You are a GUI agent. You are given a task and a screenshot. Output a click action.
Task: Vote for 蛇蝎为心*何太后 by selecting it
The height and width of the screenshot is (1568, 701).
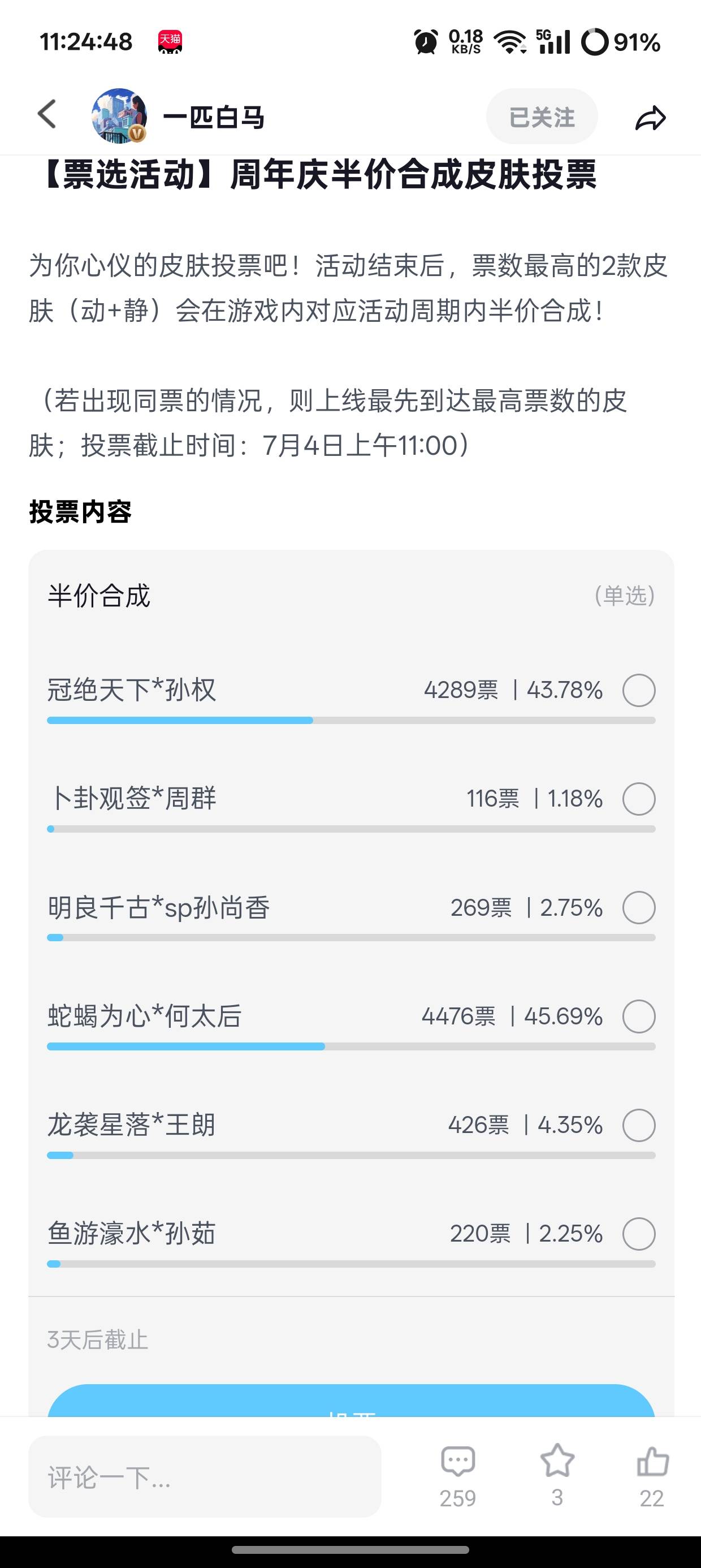pyautogui.click(x=638, y=1016)
